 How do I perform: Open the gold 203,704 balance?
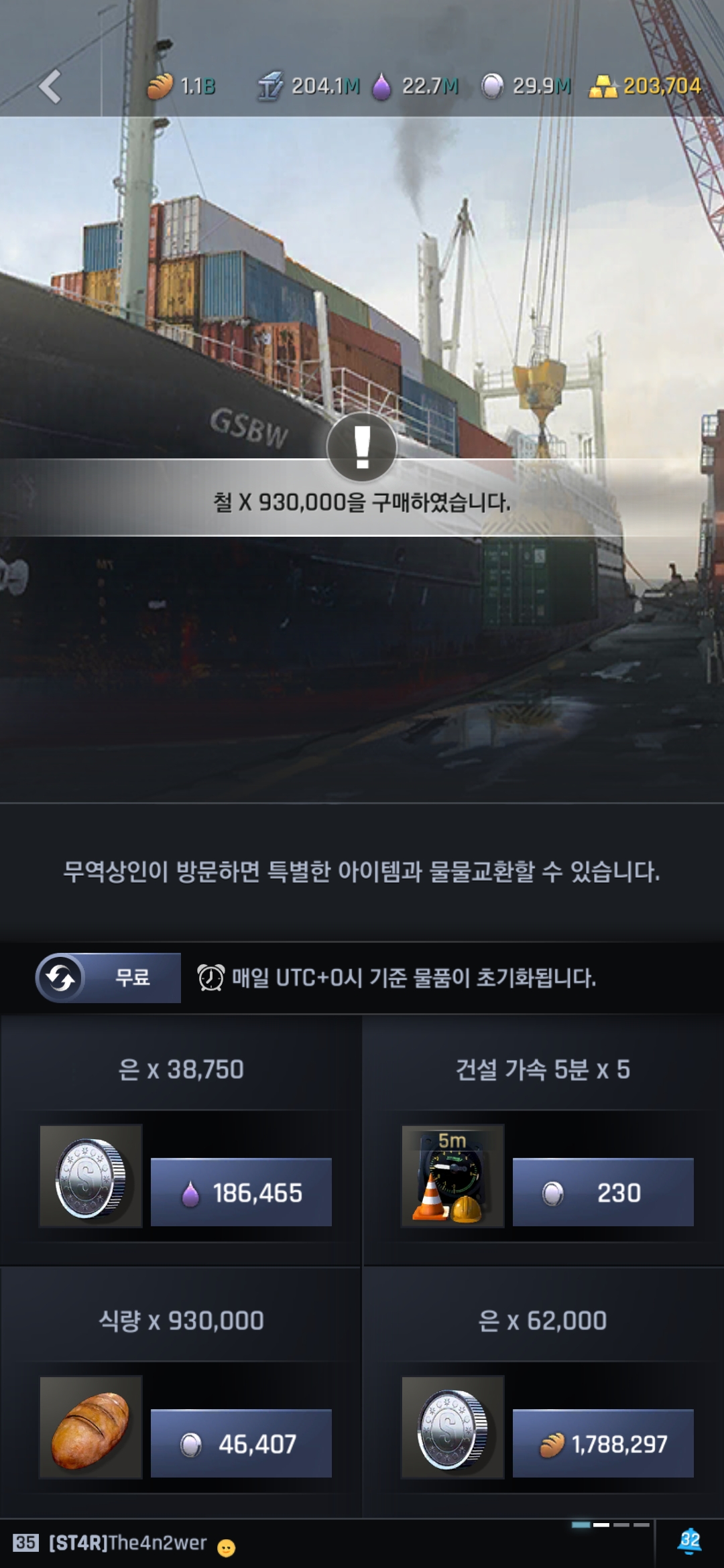tap(646, 86)
